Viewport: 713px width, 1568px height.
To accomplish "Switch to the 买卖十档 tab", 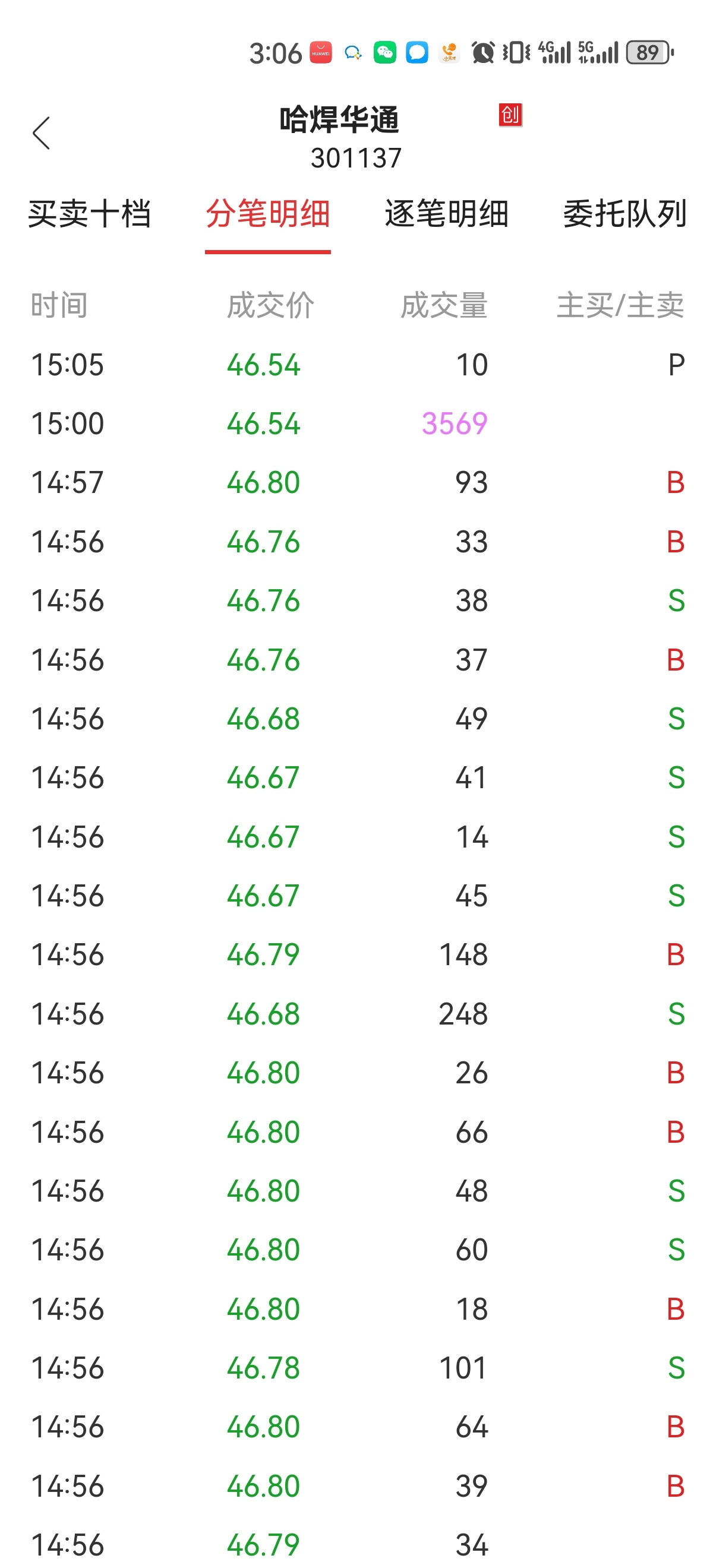I will pyautogui.click(x=90, y=214).
